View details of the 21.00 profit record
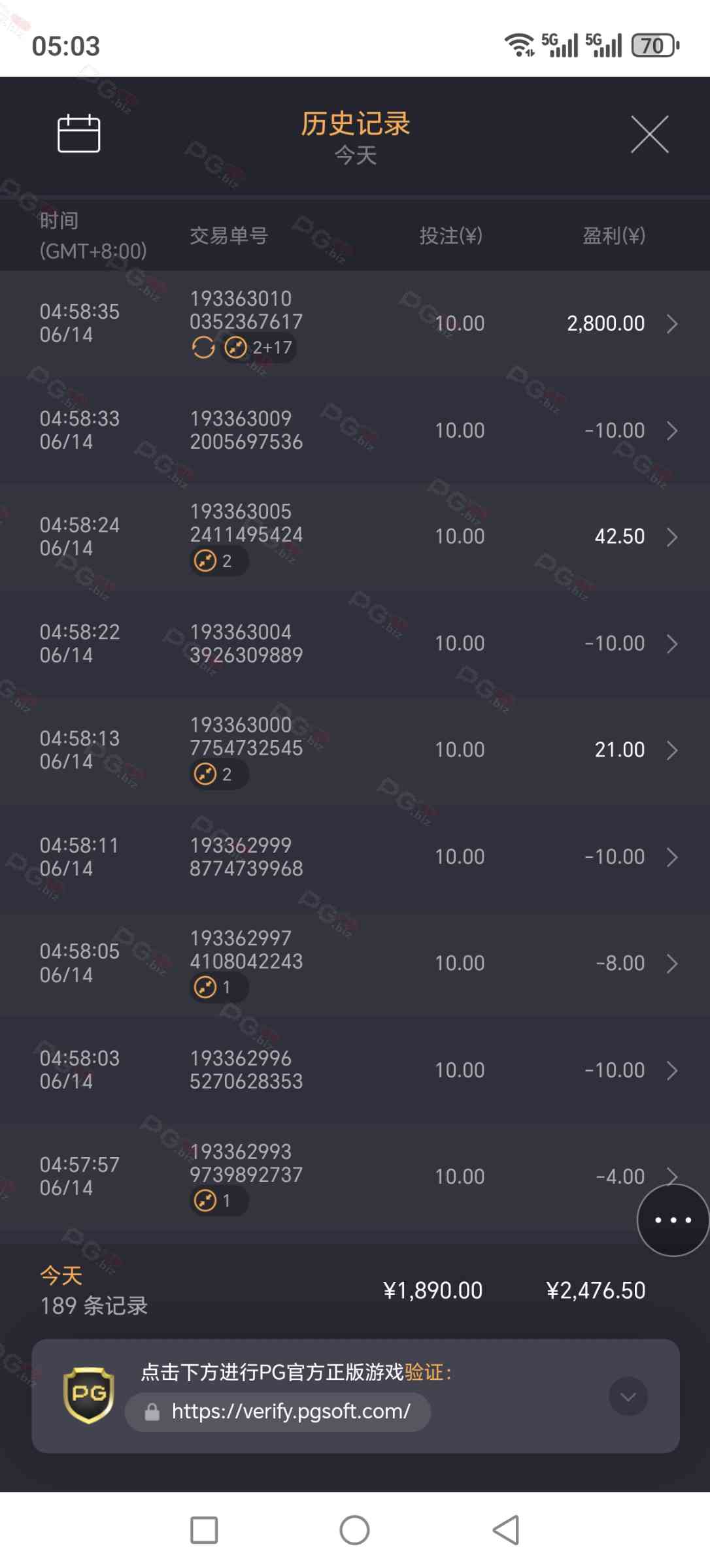This screenshot has width=710, height=1568. tap(355, 750)
